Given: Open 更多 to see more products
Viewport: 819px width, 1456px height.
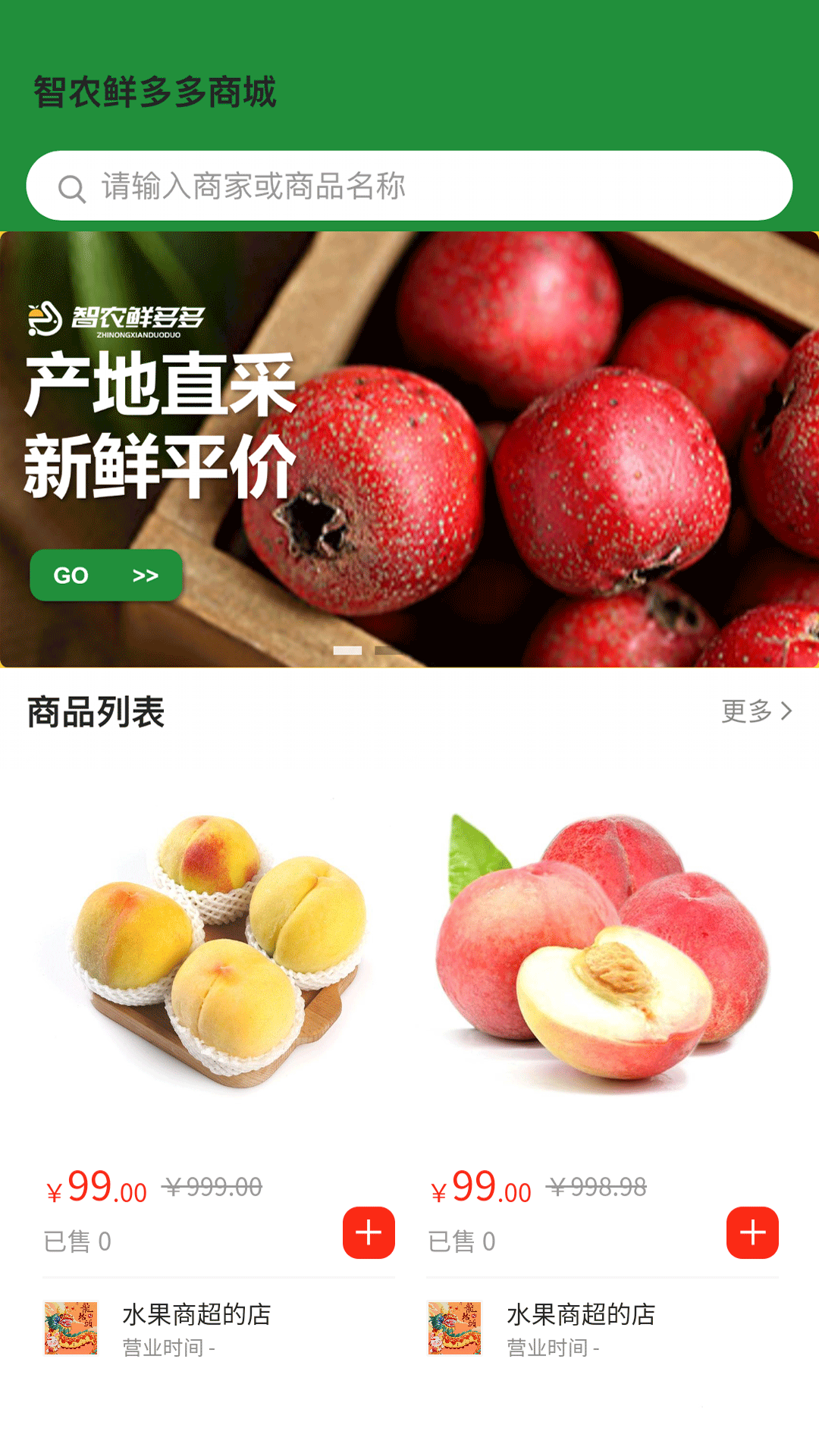Looking at the screenshot, I should click(756, 711).
